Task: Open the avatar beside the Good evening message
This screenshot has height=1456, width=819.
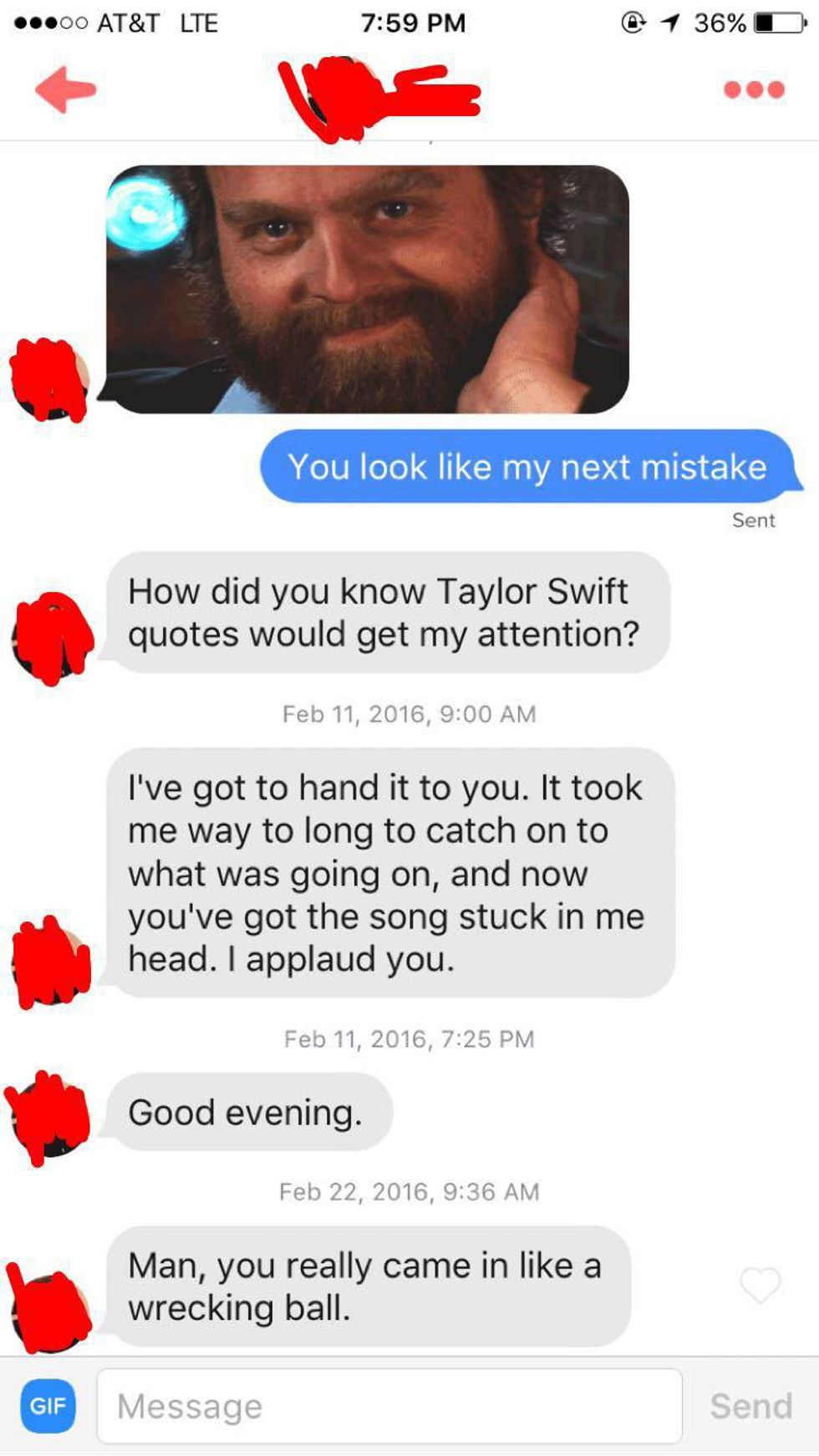Action: point(50,1116)
